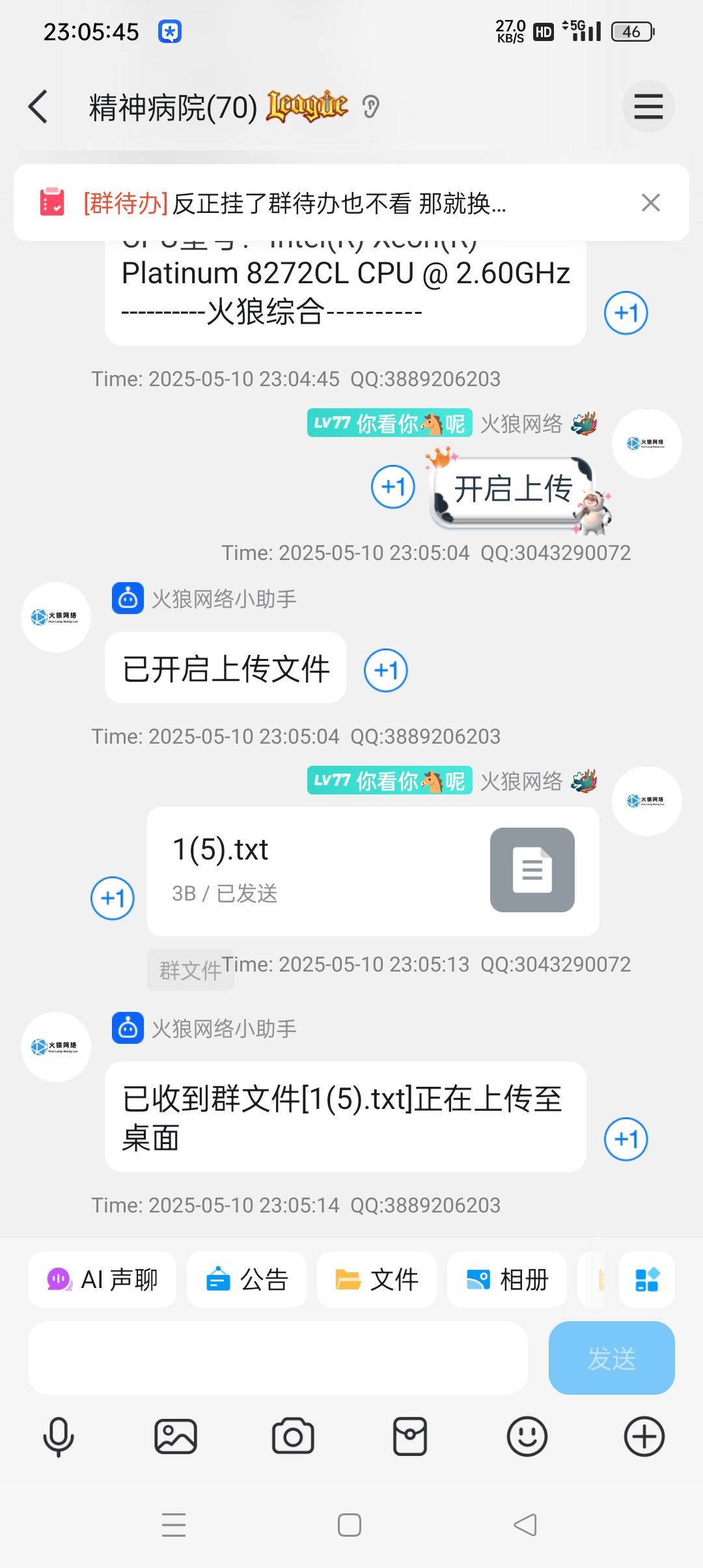Screen dimensions: 703x1568
Task: Go back from the 精神病院 group chat
Action: coord(39,107)
